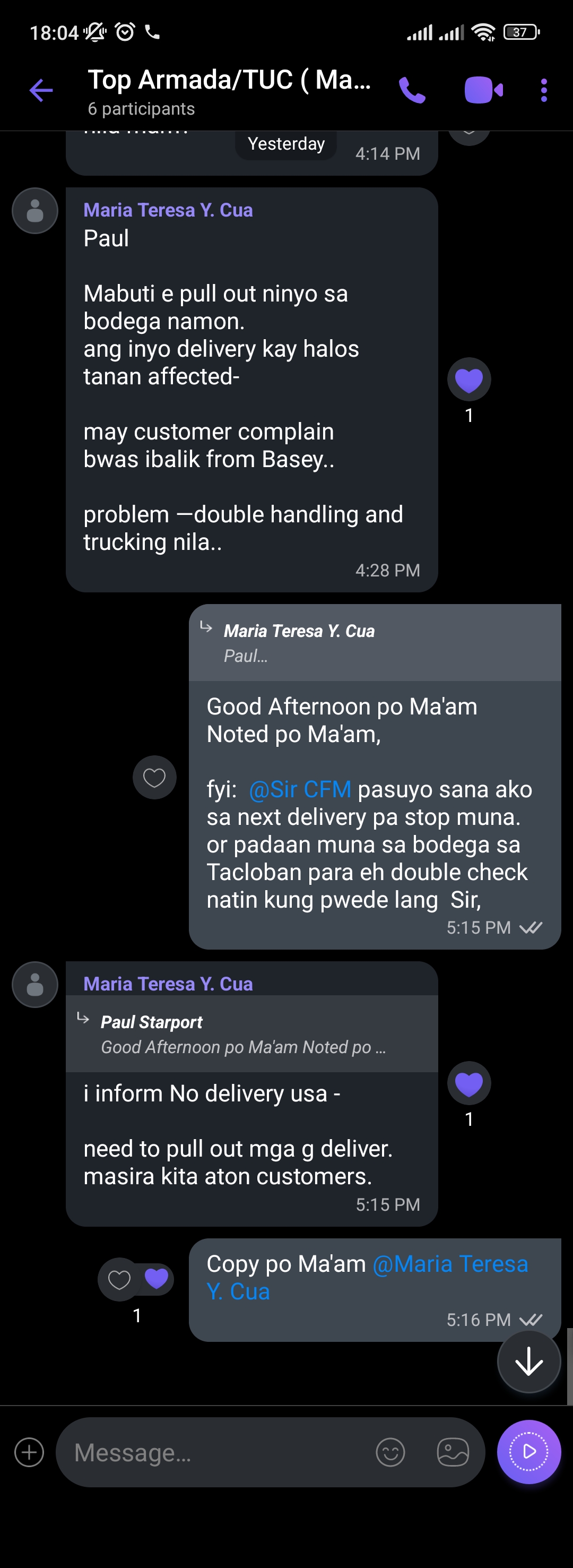Open the chat overflow menu
573x1568 pixels.
[543, 90]
